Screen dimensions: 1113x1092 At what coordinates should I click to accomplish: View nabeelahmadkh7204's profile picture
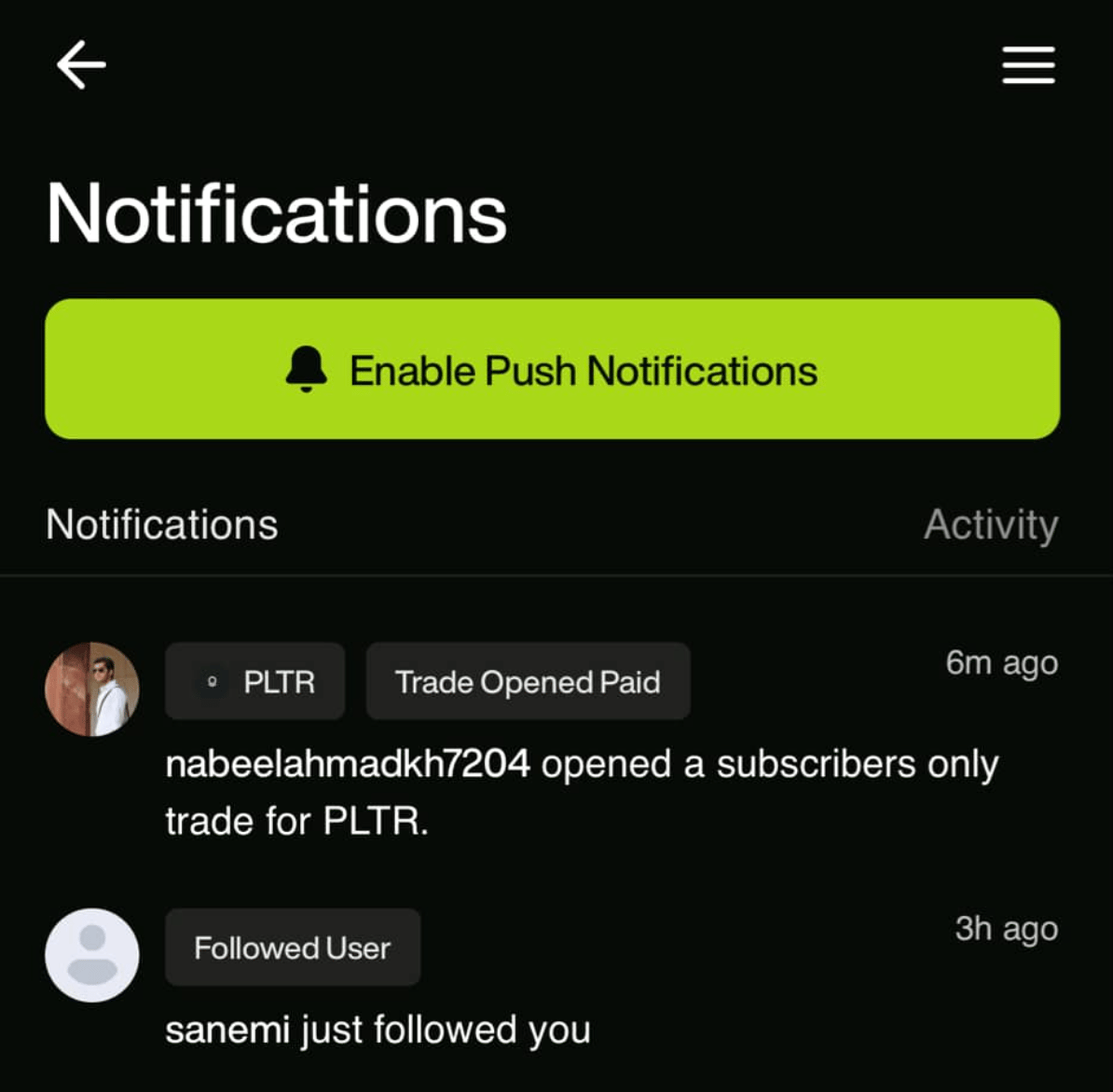(92, 689)
